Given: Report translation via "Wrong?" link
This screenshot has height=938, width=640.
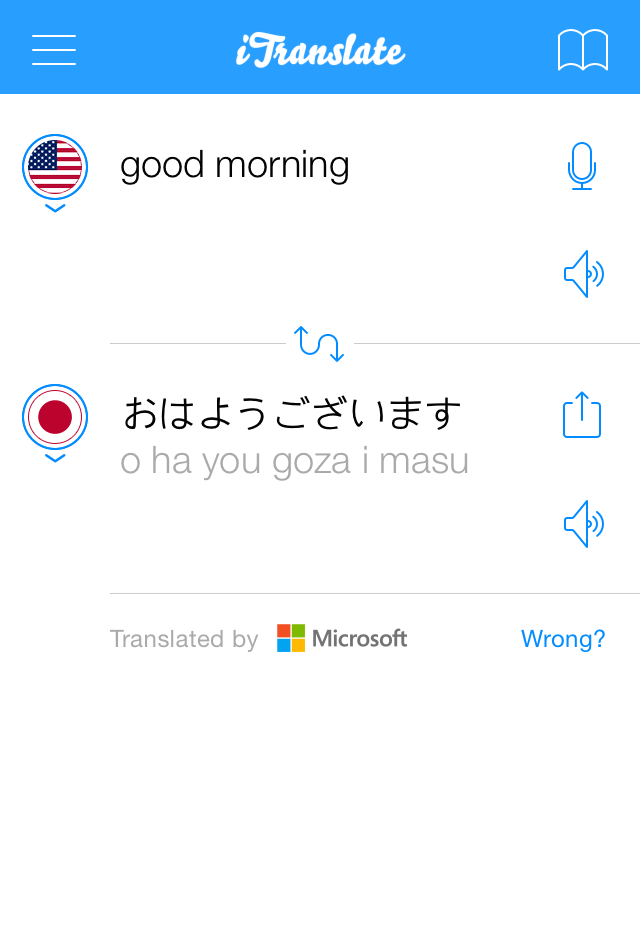Looking at the screenshot, I should [563, 639].
